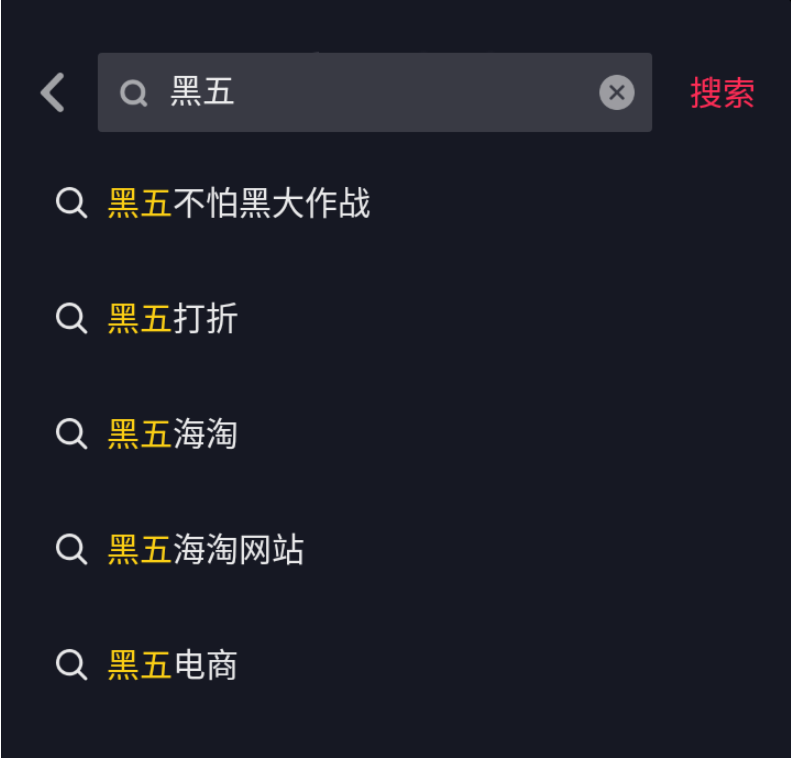Go back with the left arrow
The height and width of the screenshot is (758, 791).
(x=53, y=93)
